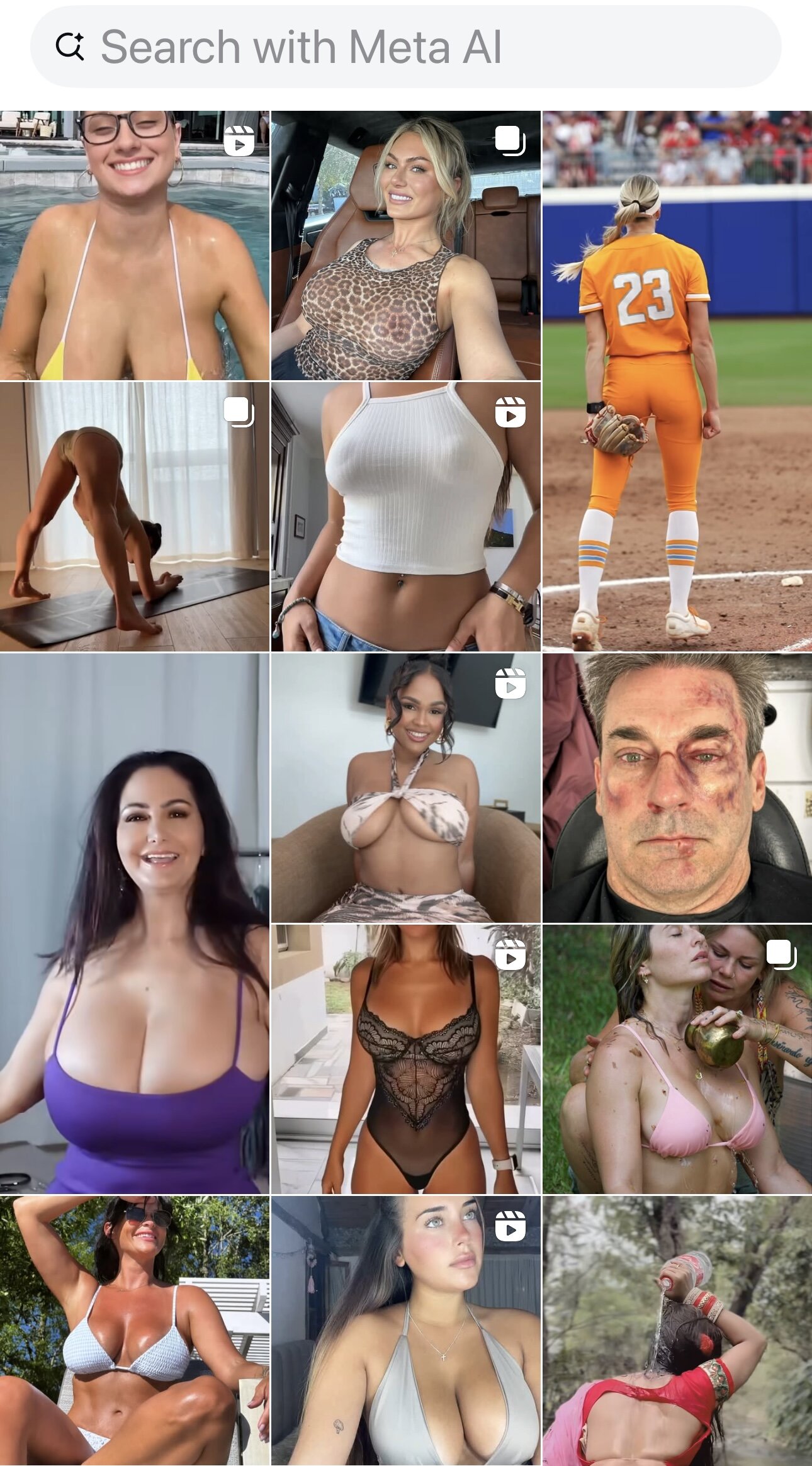Open the pool reel with glasses woman
This screenshot has height=1466, width=812.
pyautogui.click(x=135, y=245)
